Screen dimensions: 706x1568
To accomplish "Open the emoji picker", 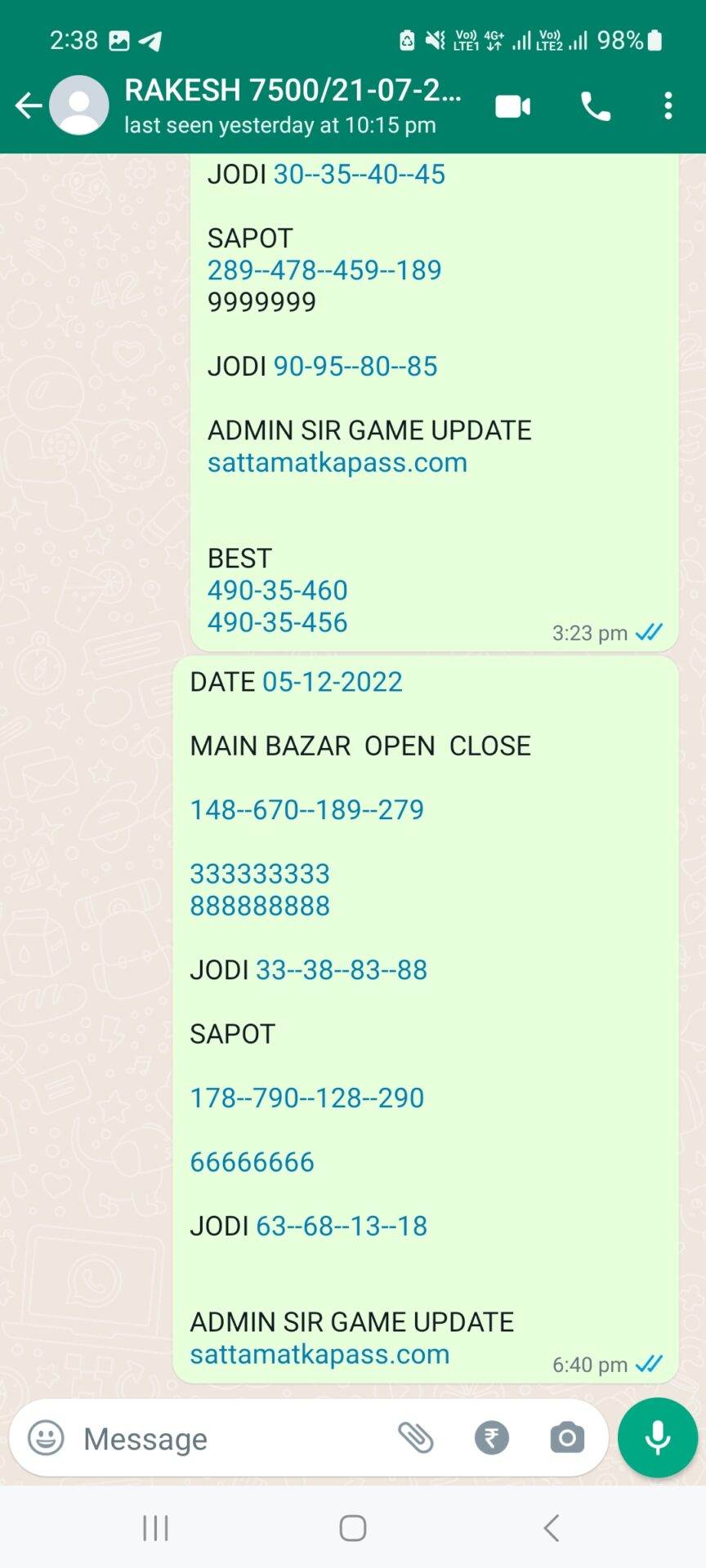I will (x=46, y=1437).
